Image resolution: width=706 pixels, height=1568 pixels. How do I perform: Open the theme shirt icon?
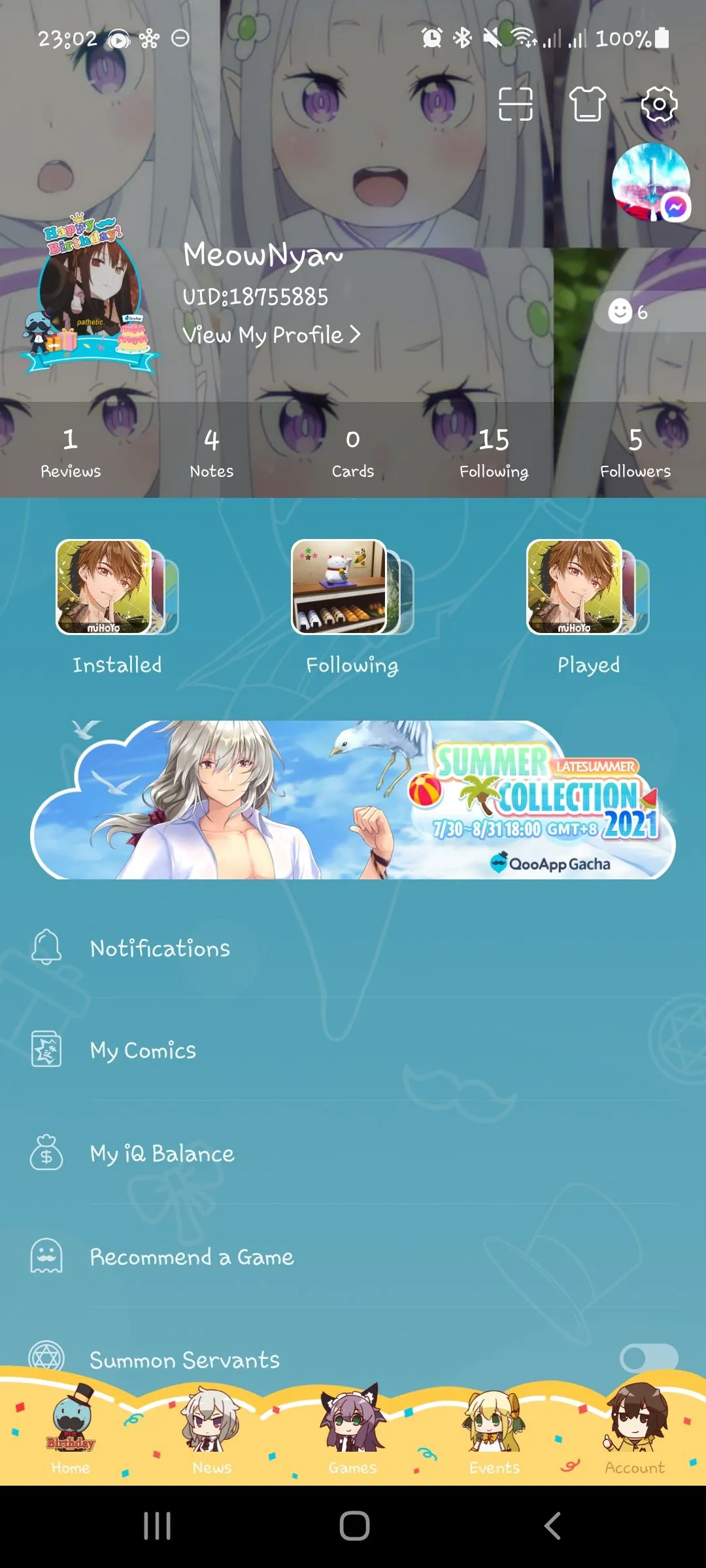click(x=587, y=104)
